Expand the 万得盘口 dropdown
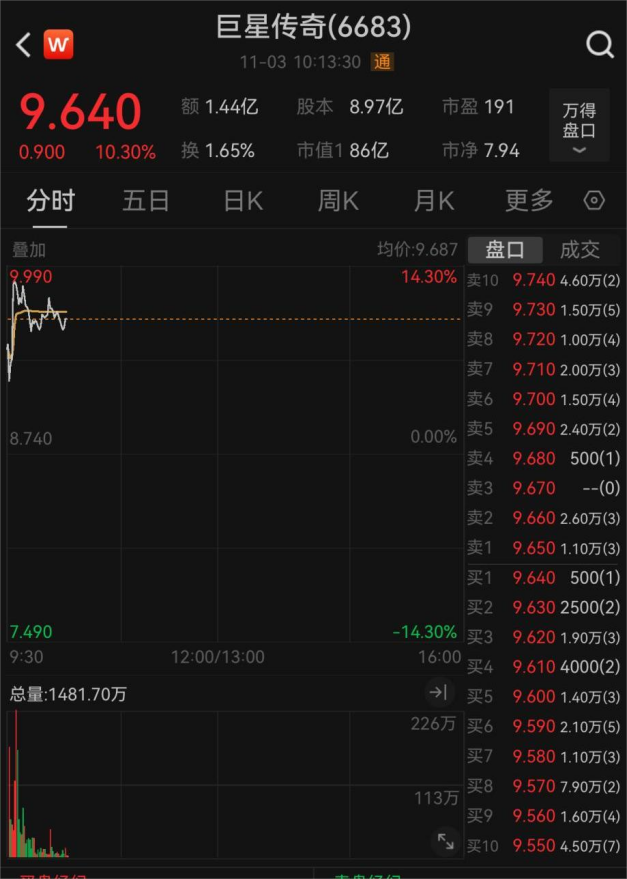 point(579,125)
